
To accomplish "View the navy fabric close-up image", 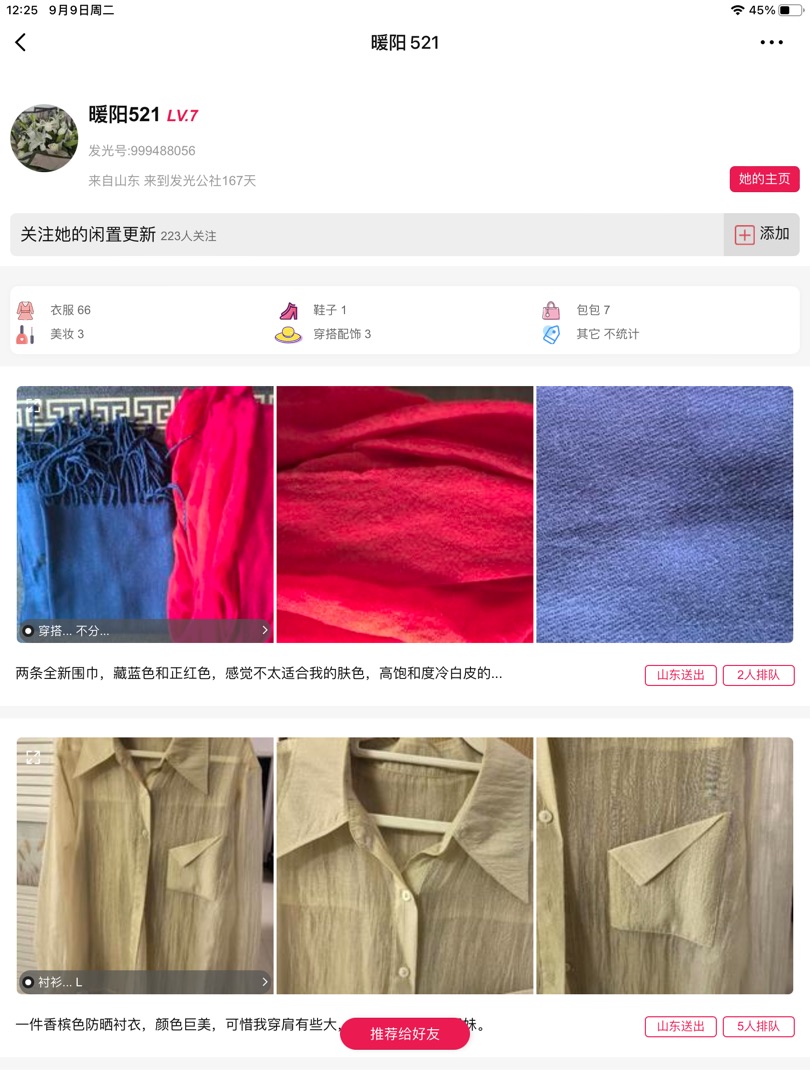I will 664,514.
